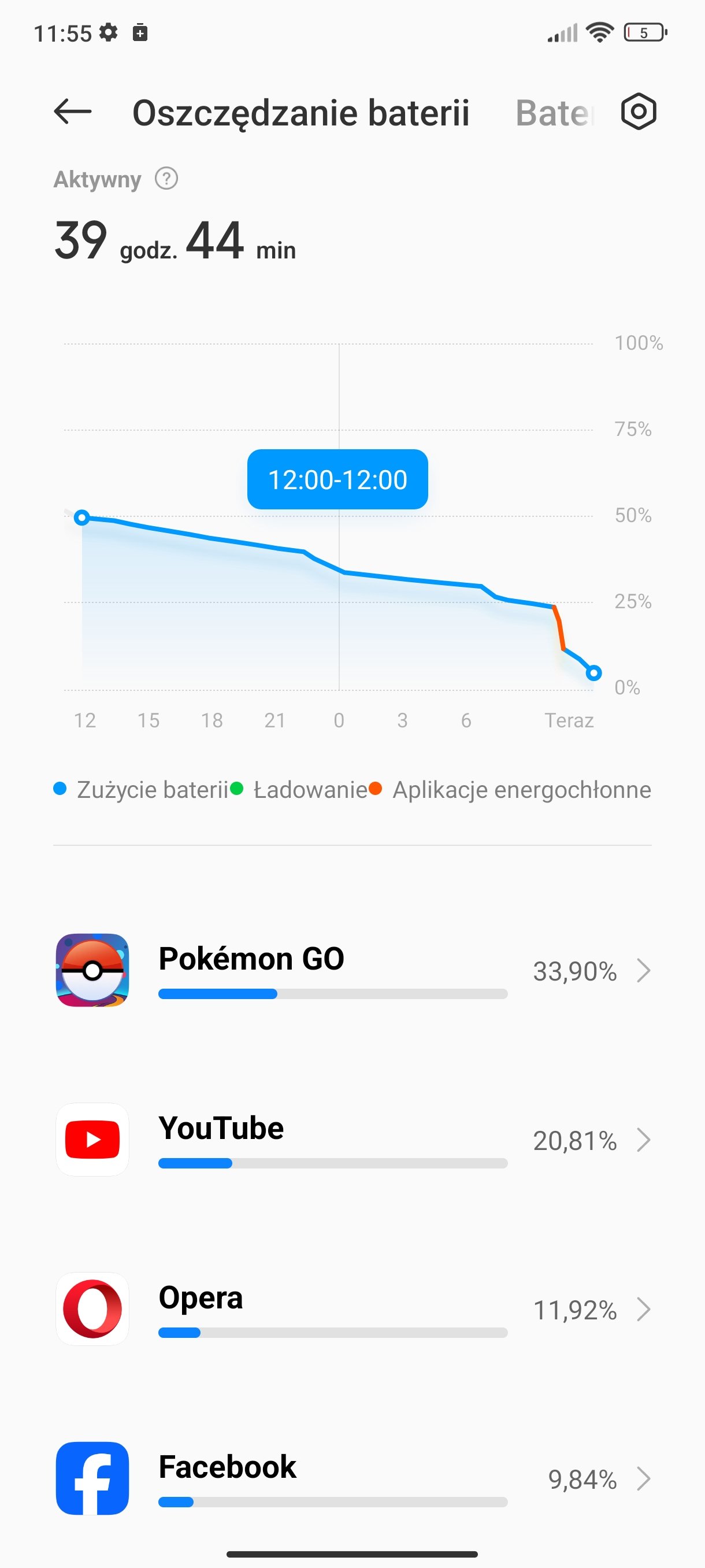Tap the 12:00-12:00 time range marker
The height and width of the screenshot is (1568, 705).
[337, 480]
